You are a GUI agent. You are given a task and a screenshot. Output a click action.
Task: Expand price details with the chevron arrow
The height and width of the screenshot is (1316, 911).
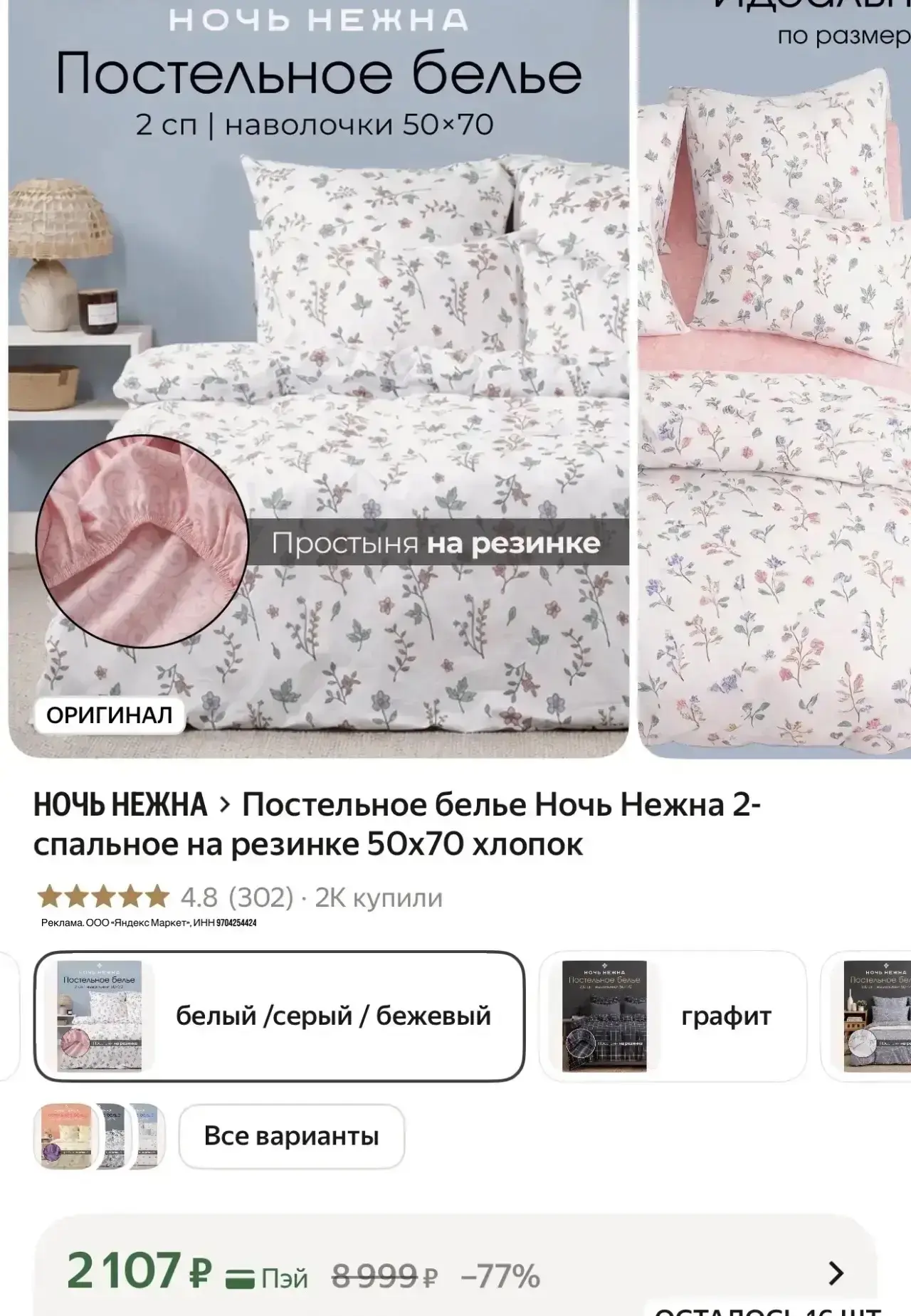coord(836,1273)
